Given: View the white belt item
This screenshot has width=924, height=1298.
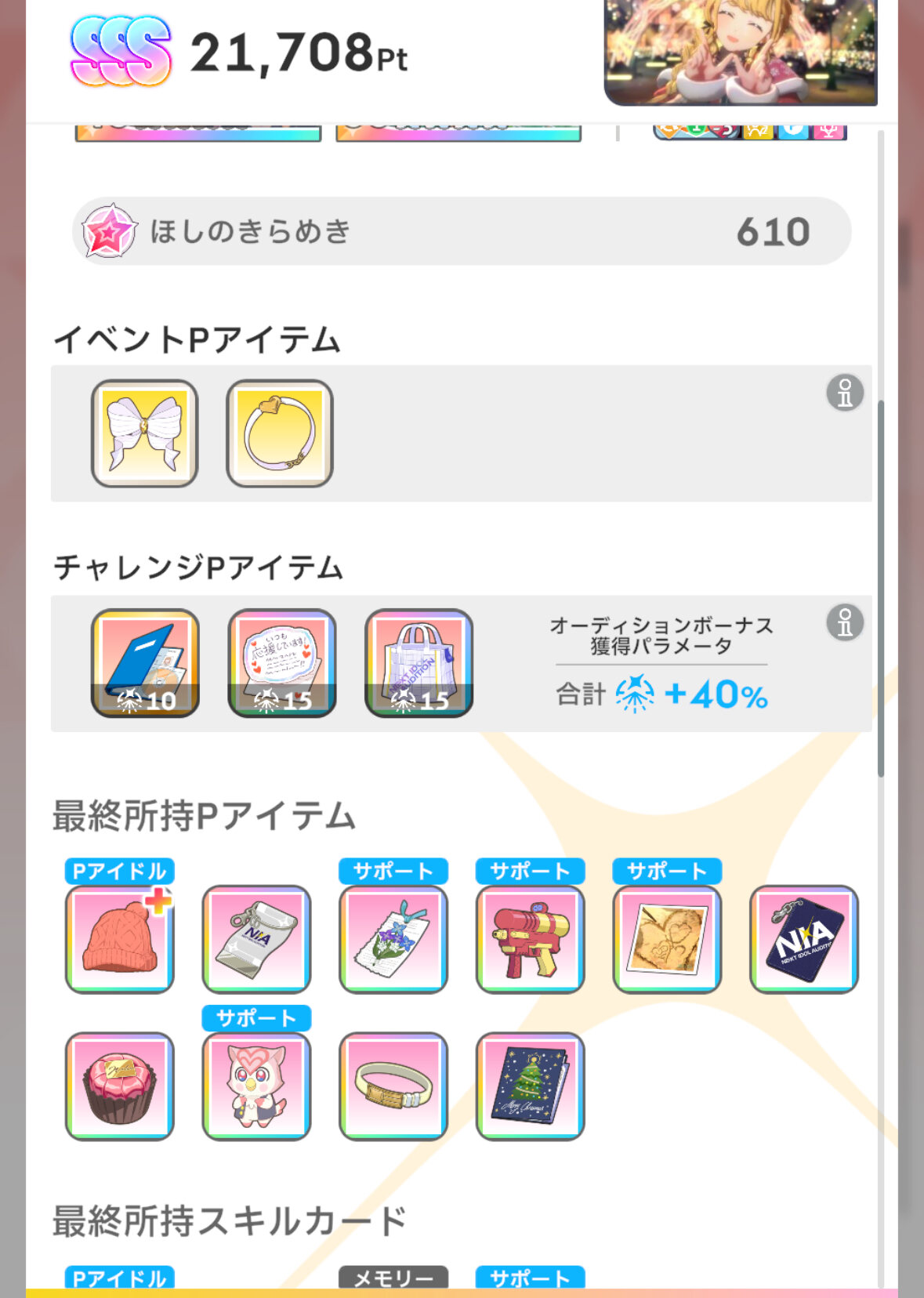Looking at the screenshot, I should [393, 1086].
